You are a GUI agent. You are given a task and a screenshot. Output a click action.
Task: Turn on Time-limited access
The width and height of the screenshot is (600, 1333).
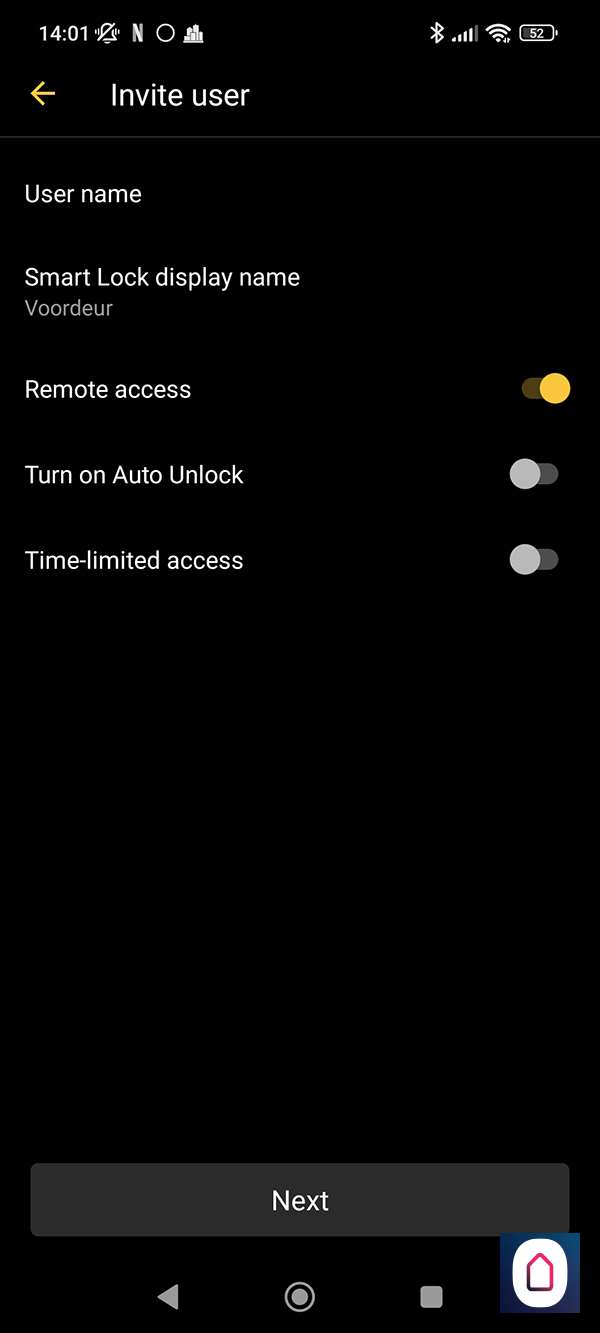(533, 560)
